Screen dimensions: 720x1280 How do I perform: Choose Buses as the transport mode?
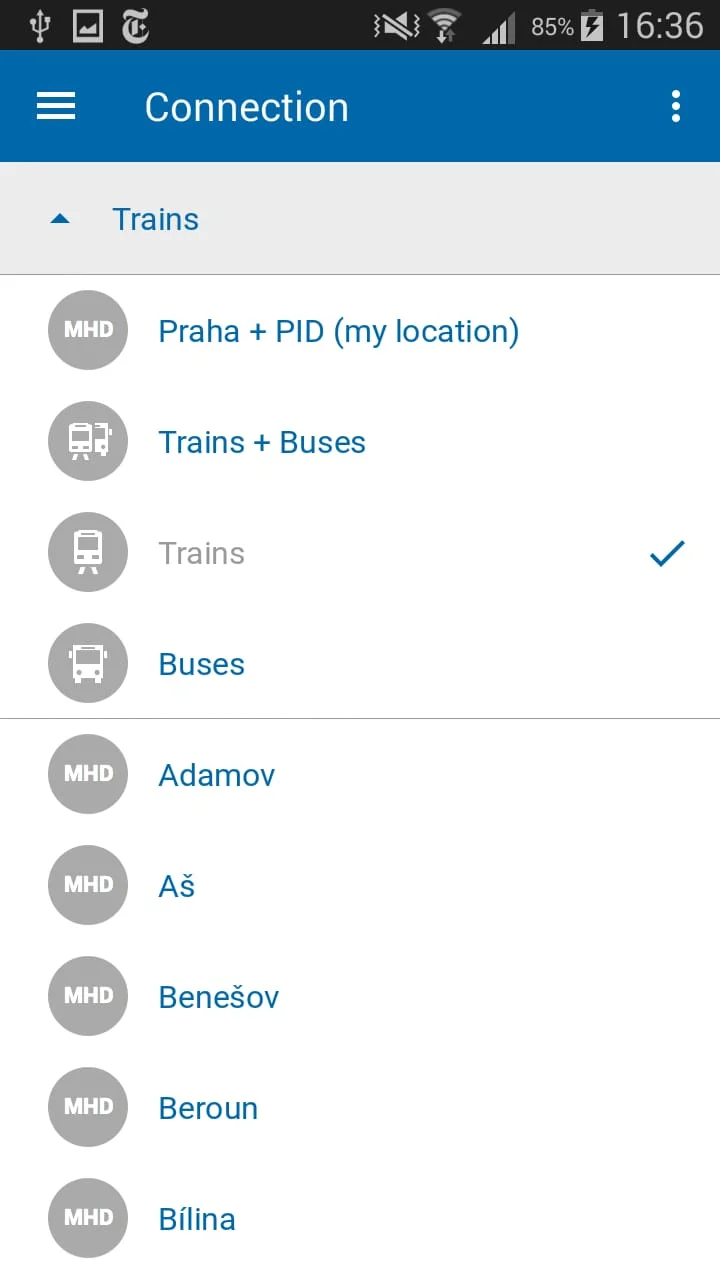pos(201,663)
